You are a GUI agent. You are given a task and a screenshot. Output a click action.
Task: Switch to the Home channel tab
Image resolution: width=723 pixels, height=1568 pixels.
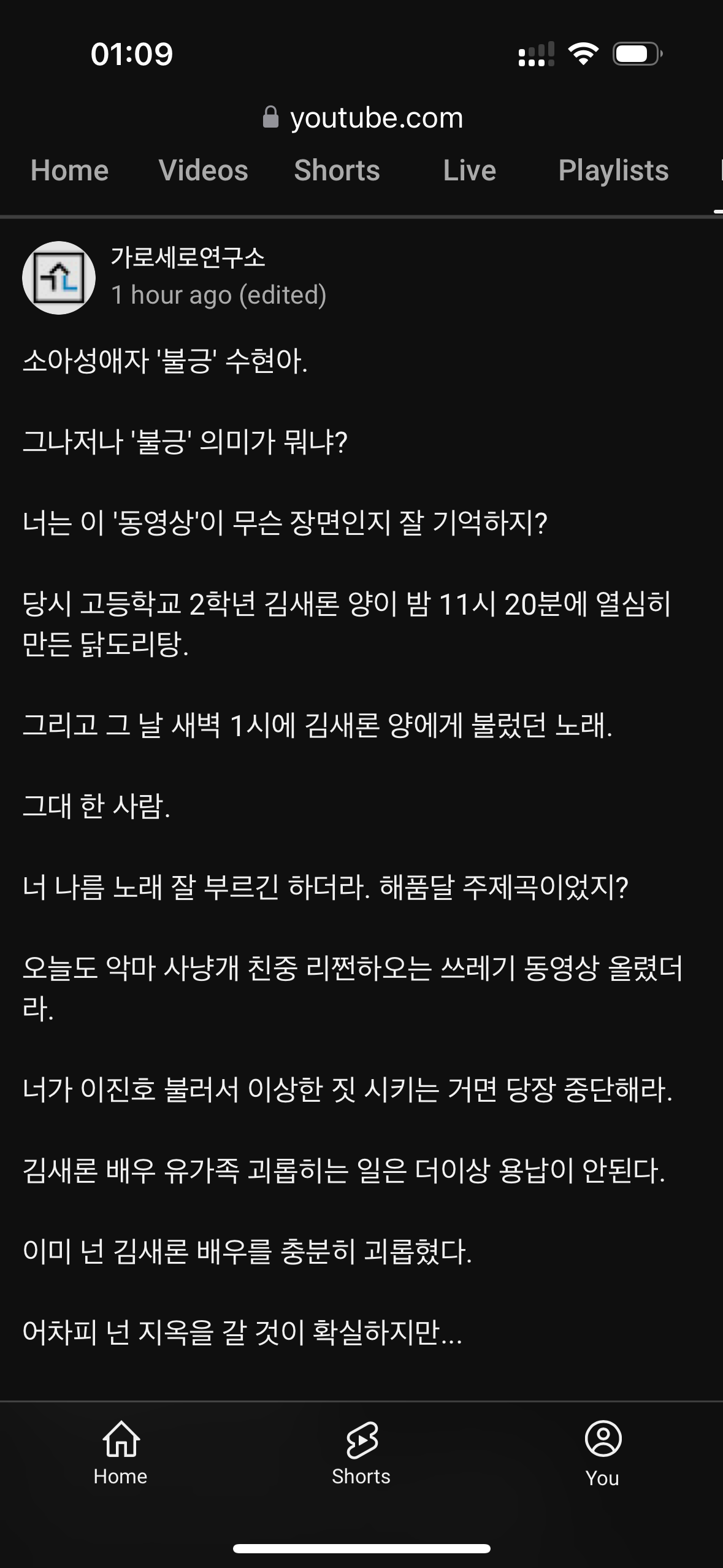click(69, 171)
